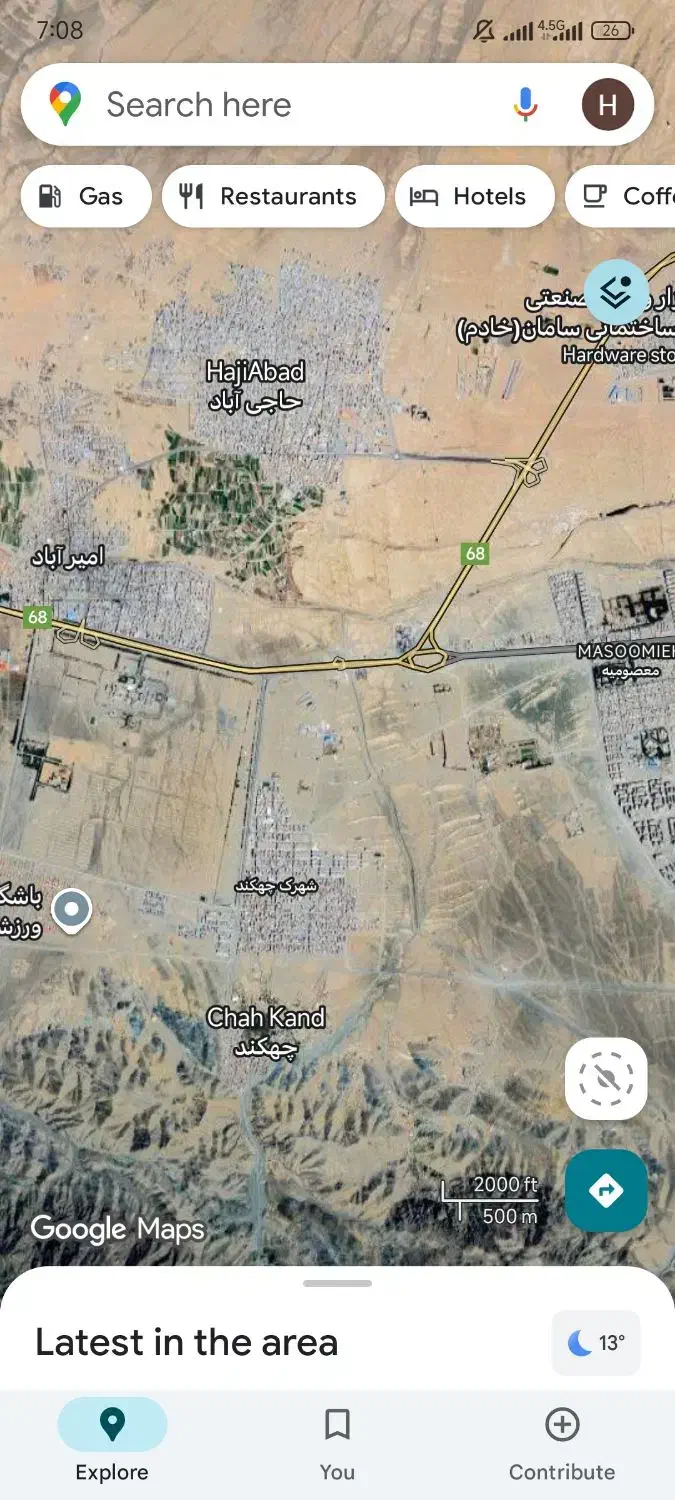The width and height of the screenshot is (675, 1500).
Task: Center the map on my location
Action: tap(606, 1078)
